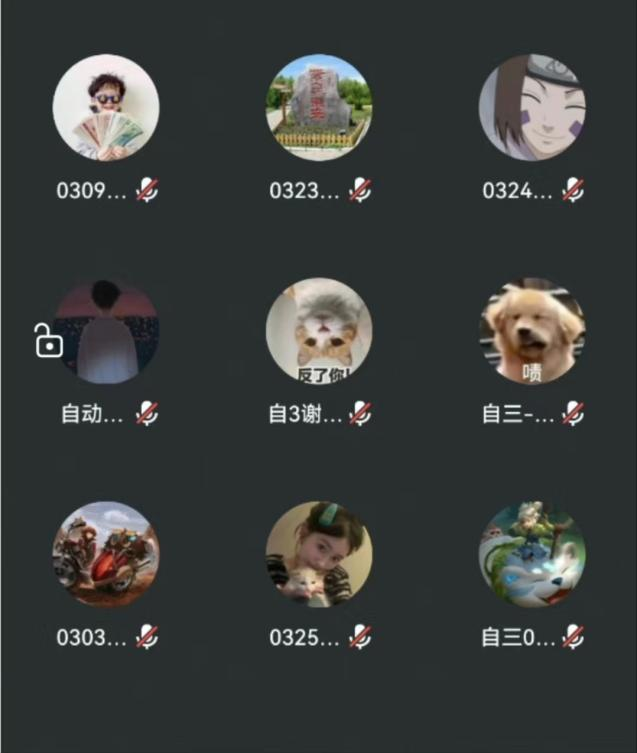Open participant 0324 with the anime avatar
This screenshot has width=637, height=753.
pyautogui.click(x=532, y=107)
